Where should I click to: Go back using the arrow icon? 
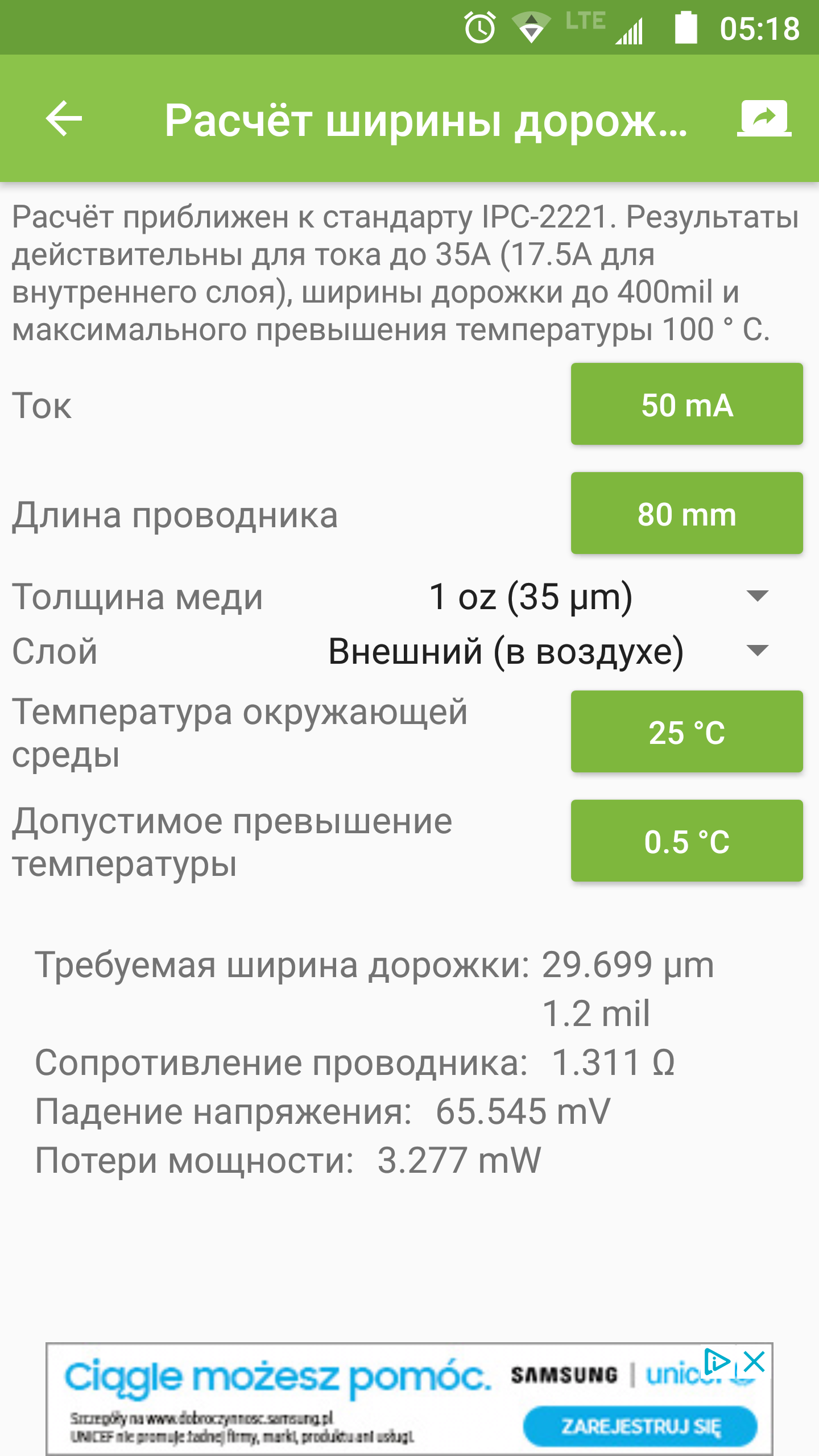coord(64,119)
